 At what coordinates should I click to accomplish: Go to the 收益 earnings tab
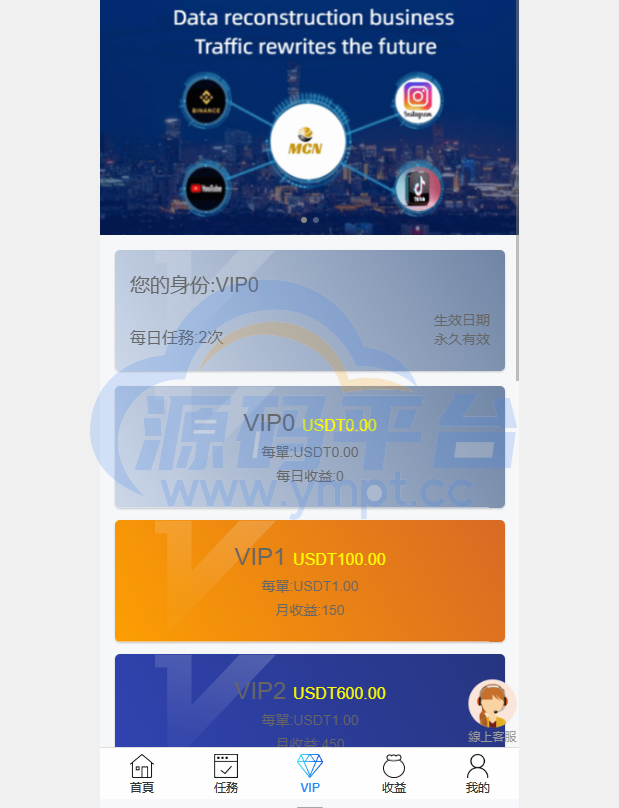[x=394, y=774]
